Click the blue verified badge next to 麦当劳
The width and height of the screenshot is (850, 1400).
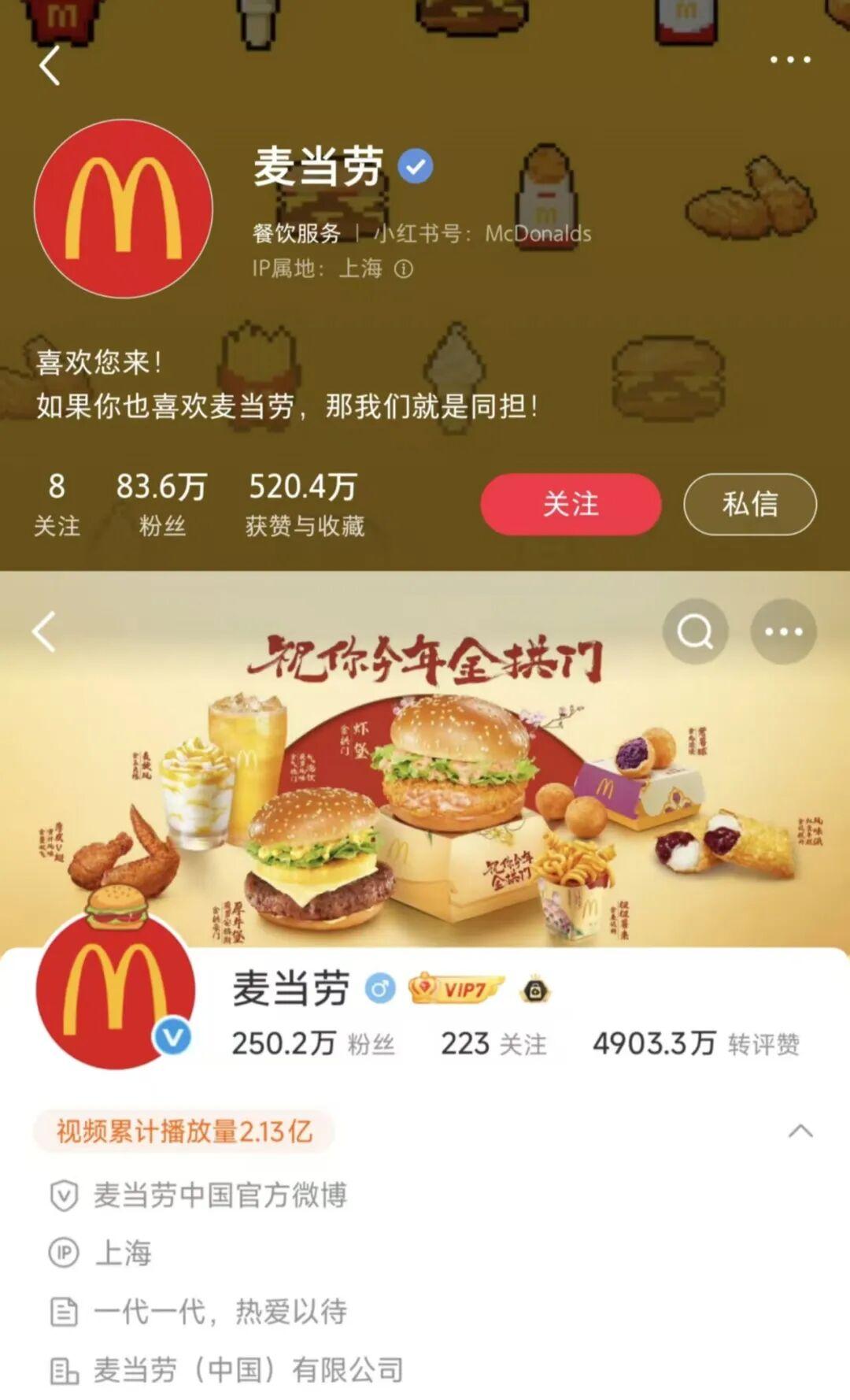coord(416,165)
